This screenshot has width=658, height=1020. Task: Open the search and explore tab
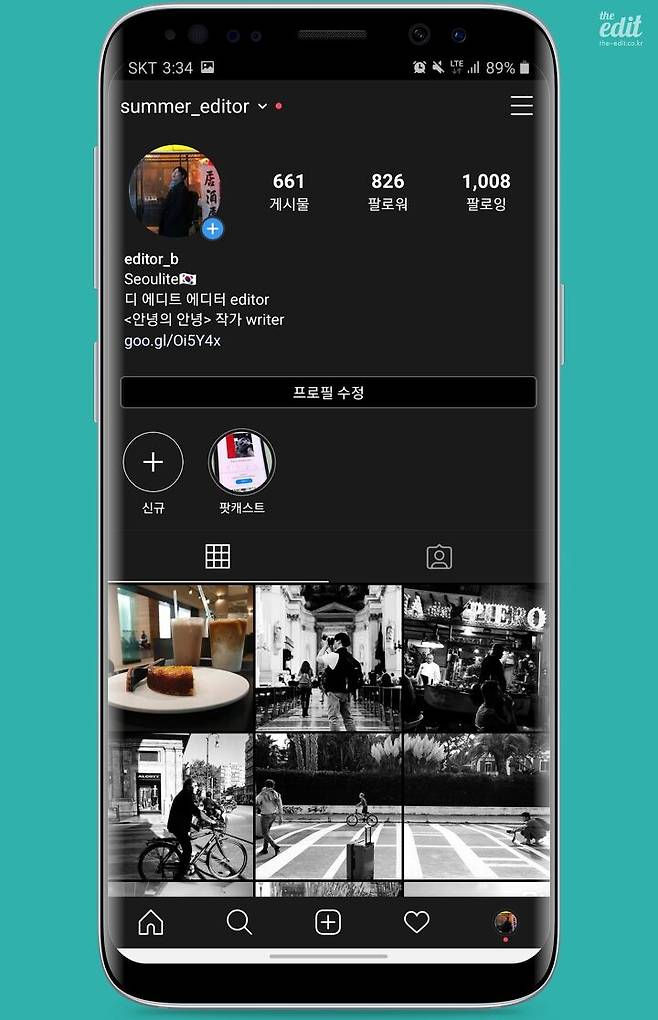coord(239,922)
